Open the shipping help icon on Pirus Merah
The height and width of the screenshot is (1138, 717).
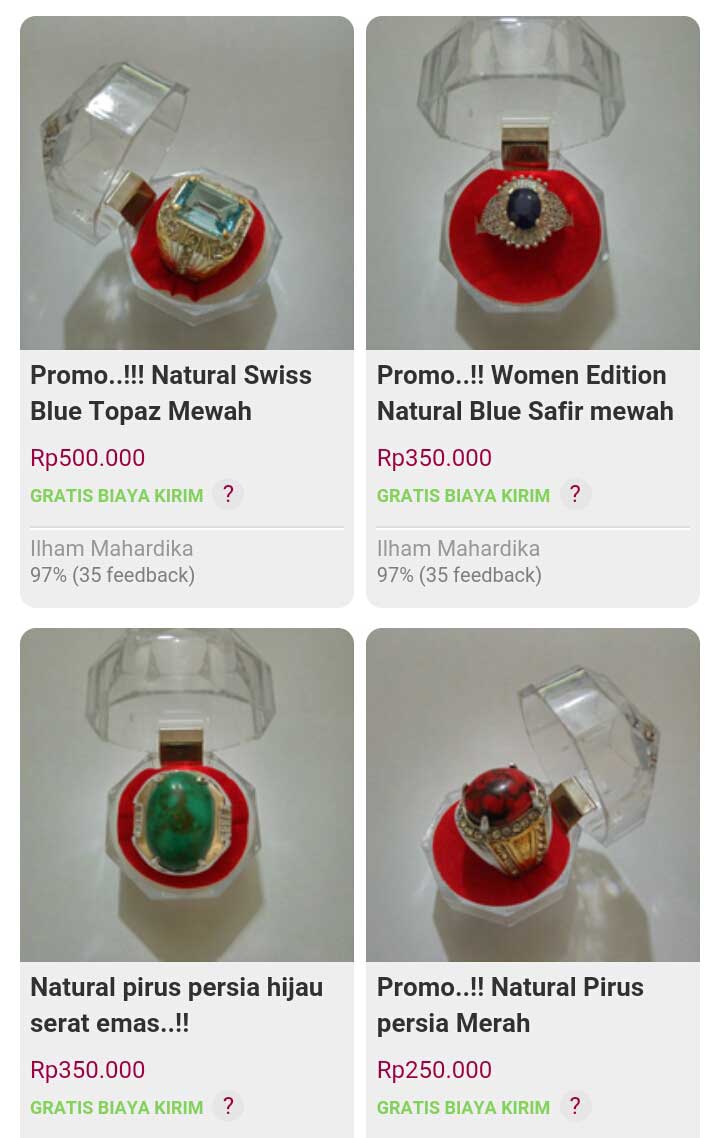(575, 1106)
